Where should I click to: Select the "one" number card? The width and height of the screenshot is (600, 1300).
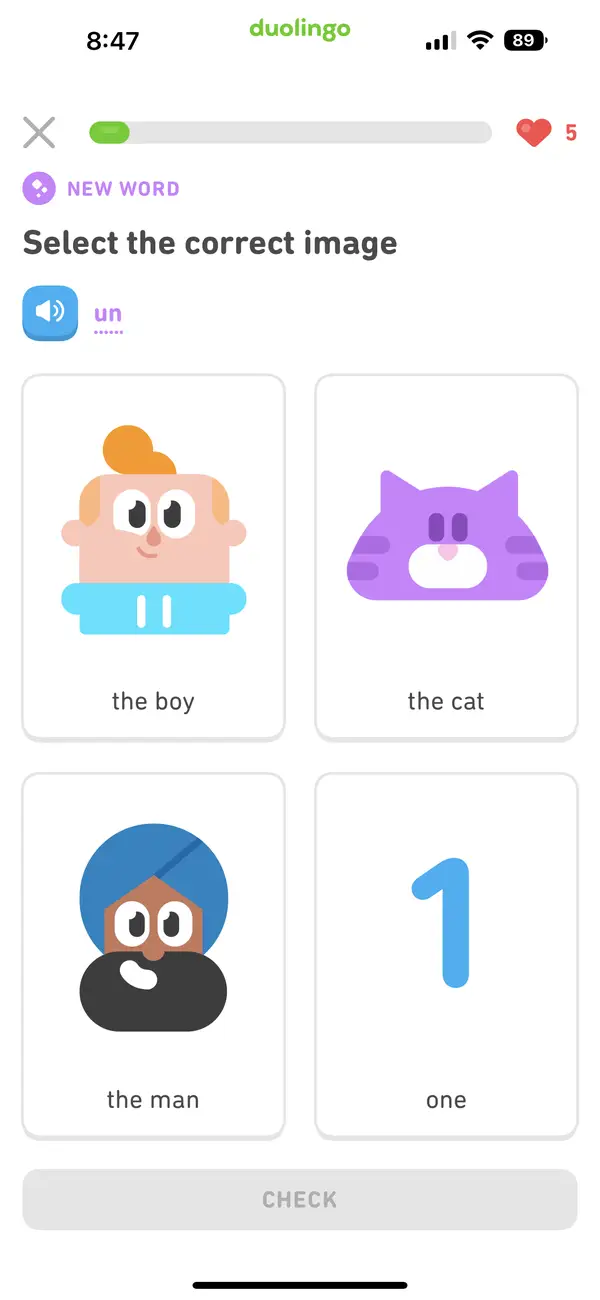pos(446,956)
